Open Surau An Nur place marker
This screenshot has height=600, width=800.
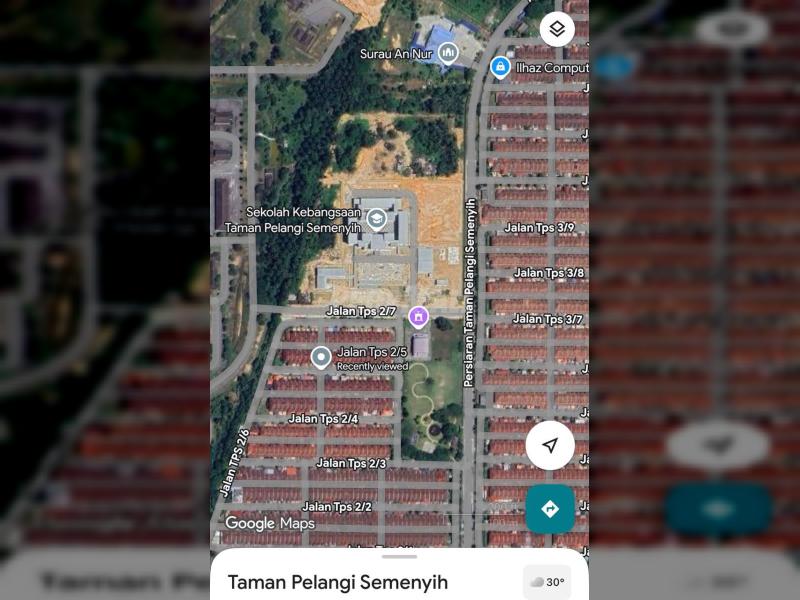click(448, 52)
